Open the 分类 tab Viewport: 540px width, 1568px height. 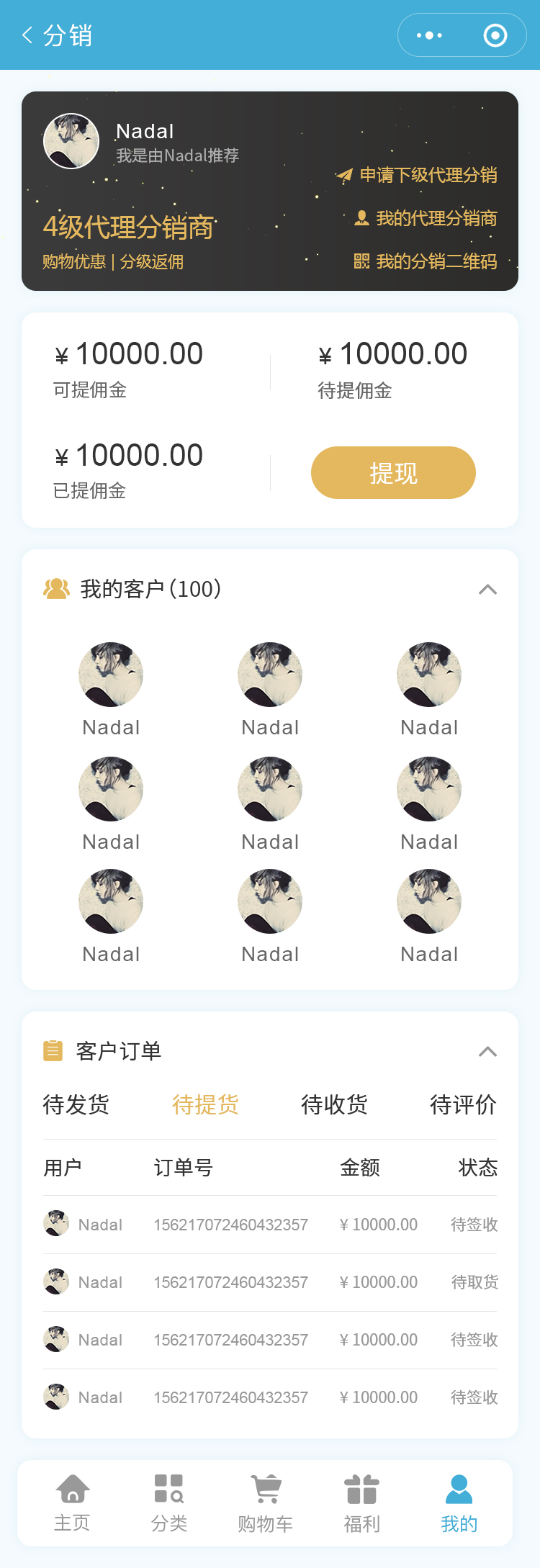[x=169, y=1502]
